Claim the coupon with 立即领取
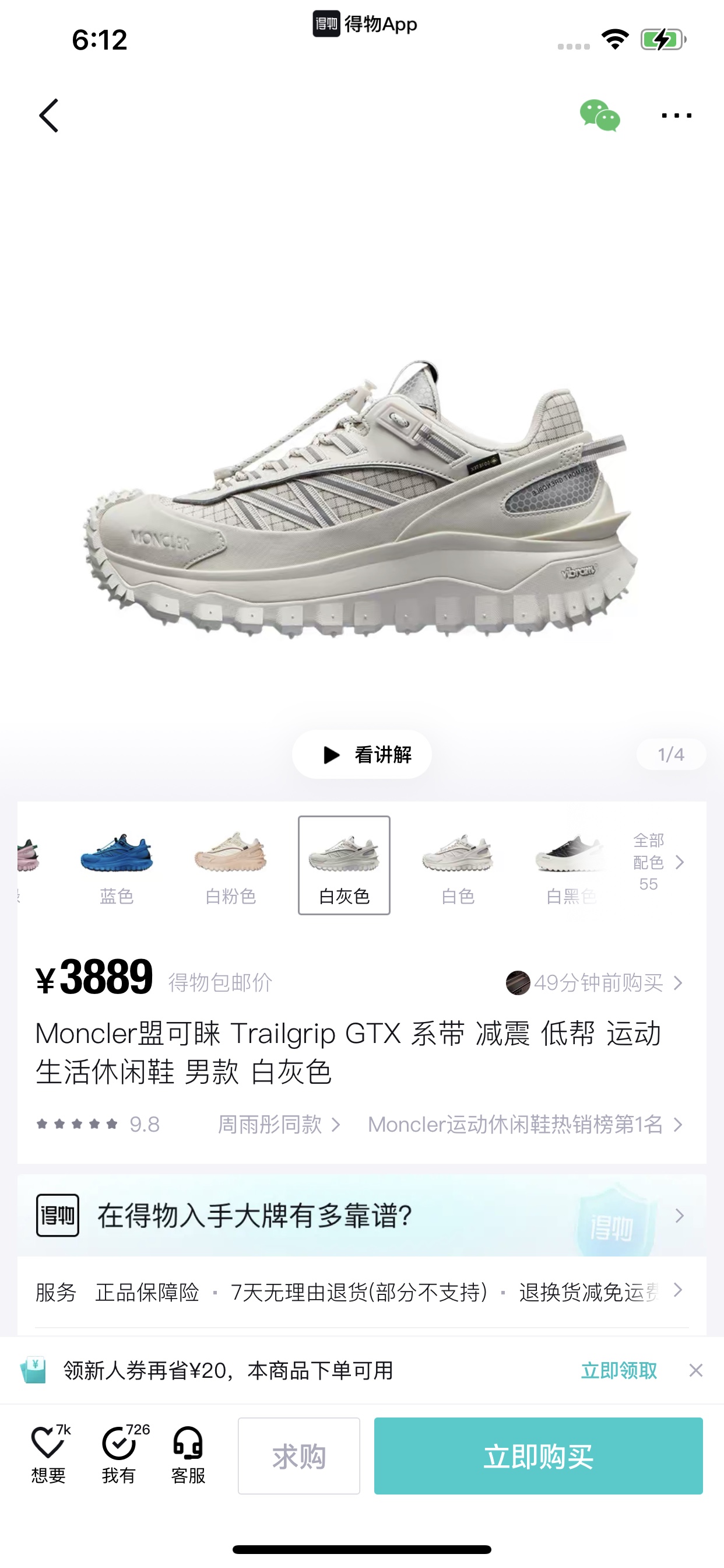 (618, 1371)
